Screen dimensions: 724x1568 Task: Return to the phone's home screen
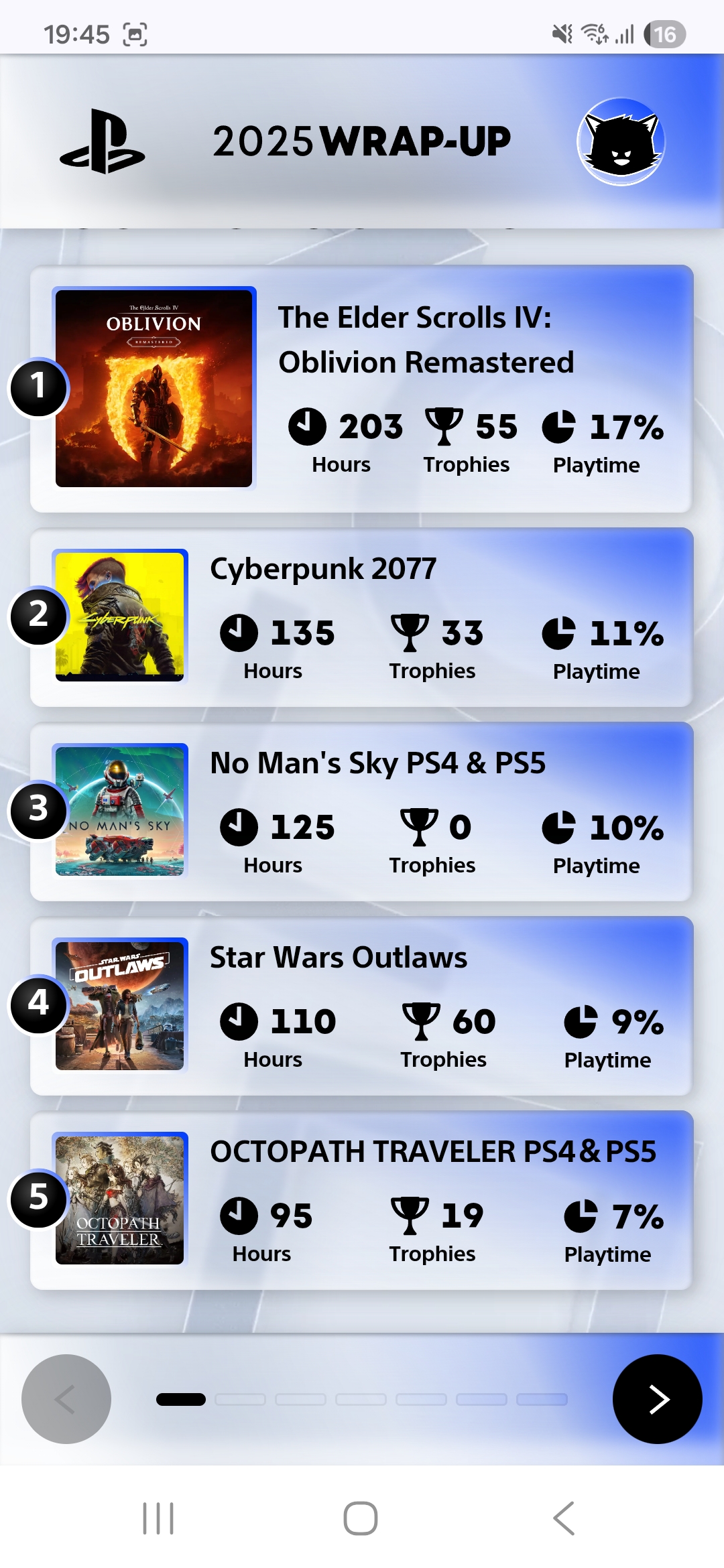tap(361, 1518)
